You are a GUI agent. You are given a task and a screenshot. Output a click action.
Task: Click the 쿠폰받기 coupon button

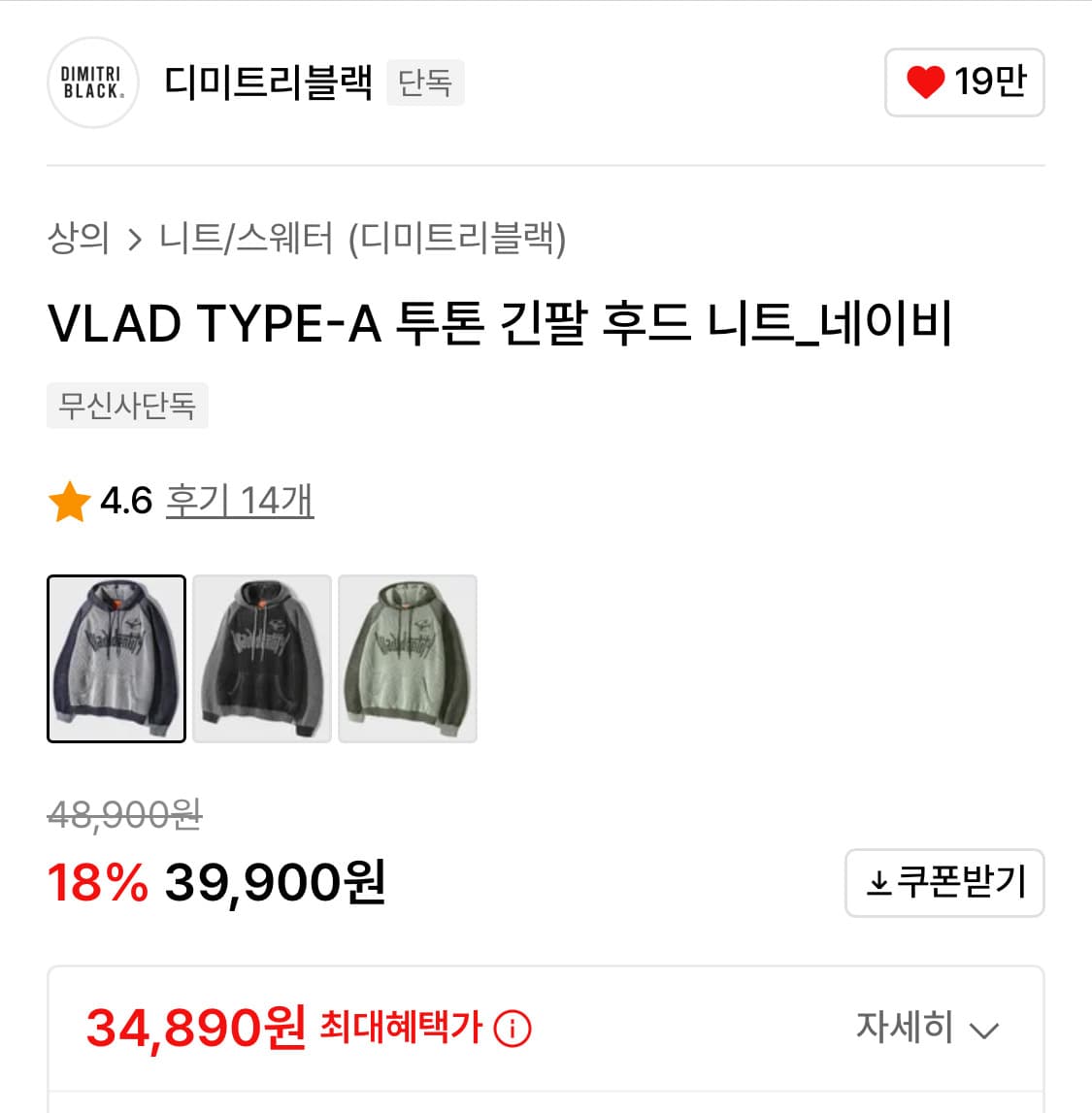(x=943, y=883)
